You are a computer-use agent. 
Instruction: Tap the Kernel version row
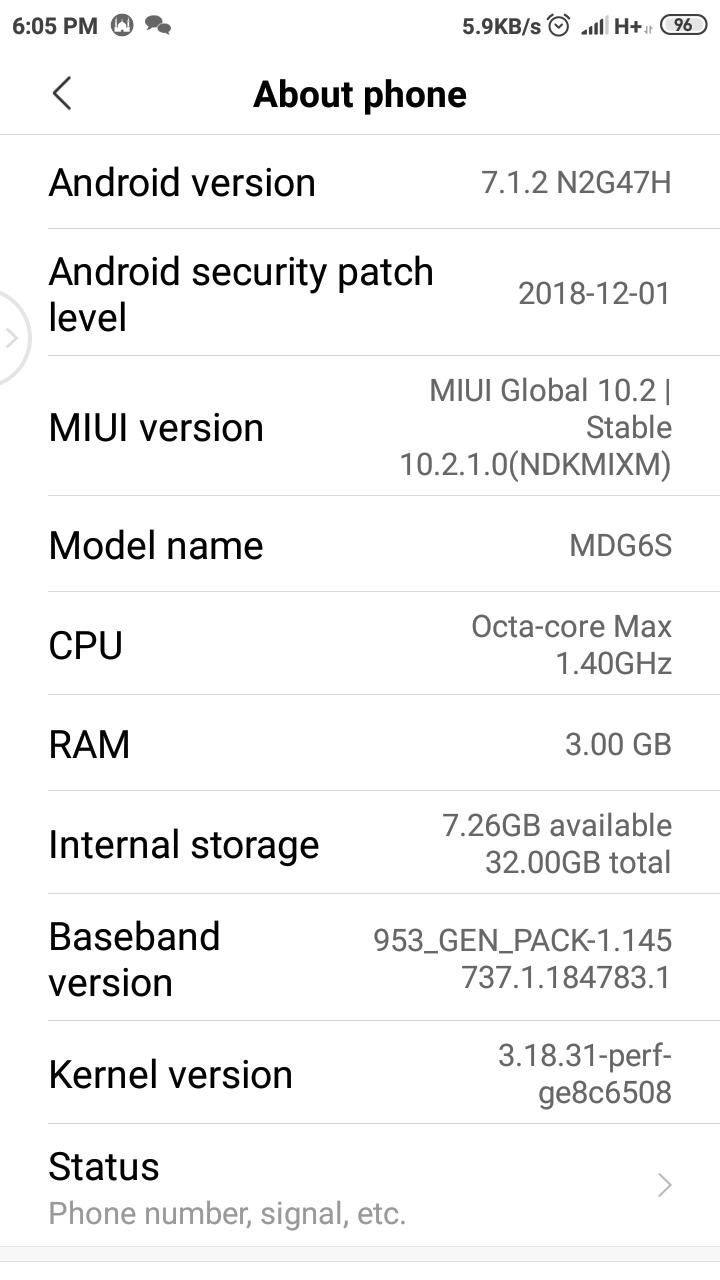tap(360, 1074)
